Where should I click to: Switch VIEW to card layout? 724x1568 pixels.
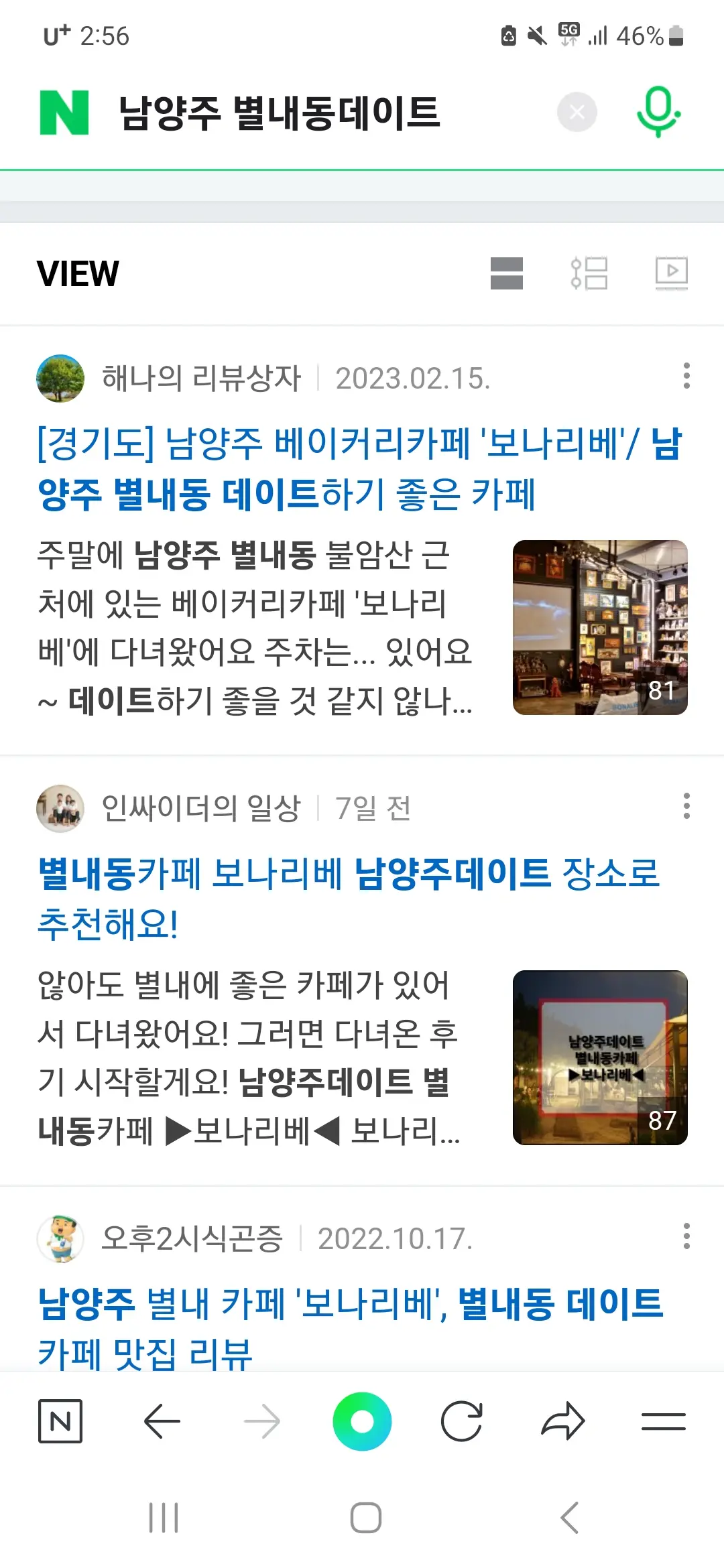click(506, 273)
